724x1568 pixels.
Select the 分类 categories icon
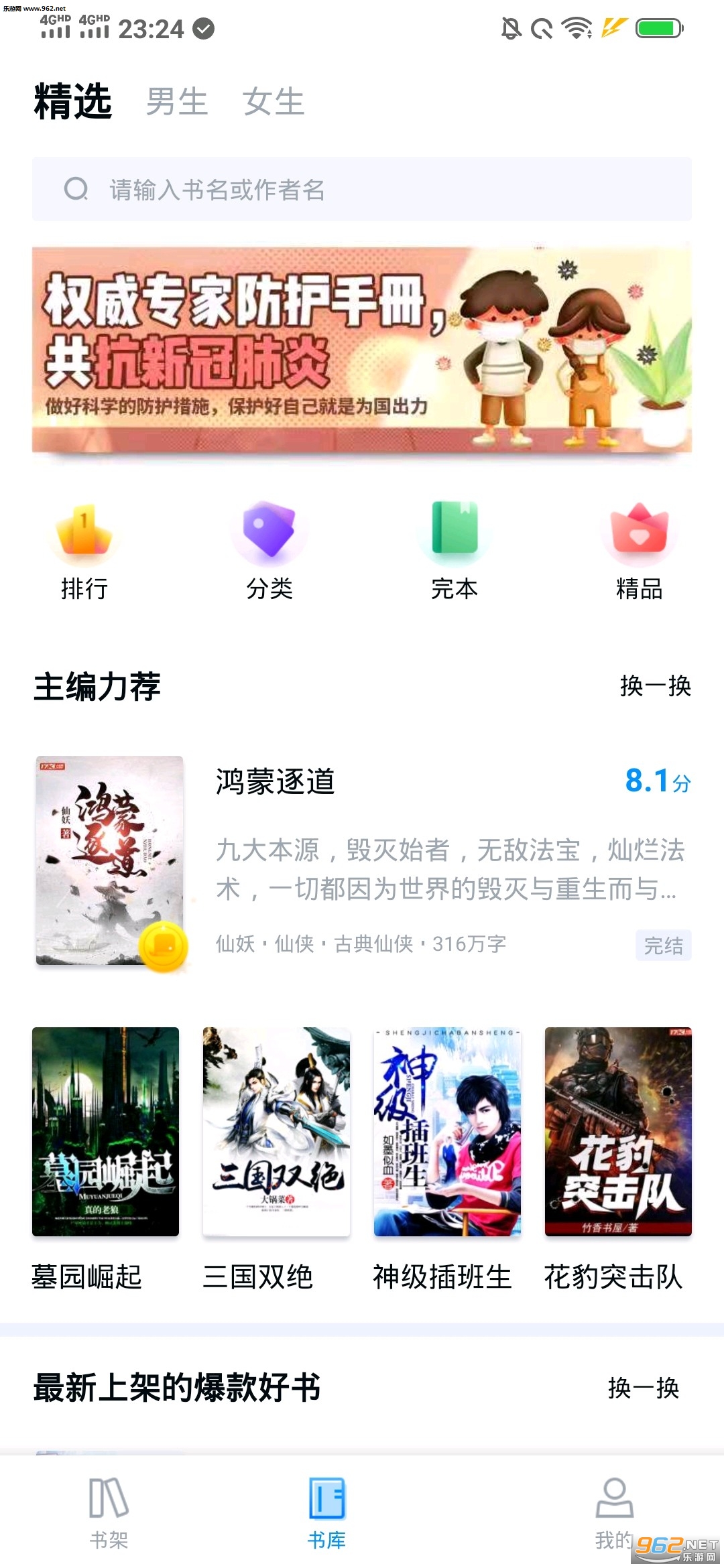point(268,536)
